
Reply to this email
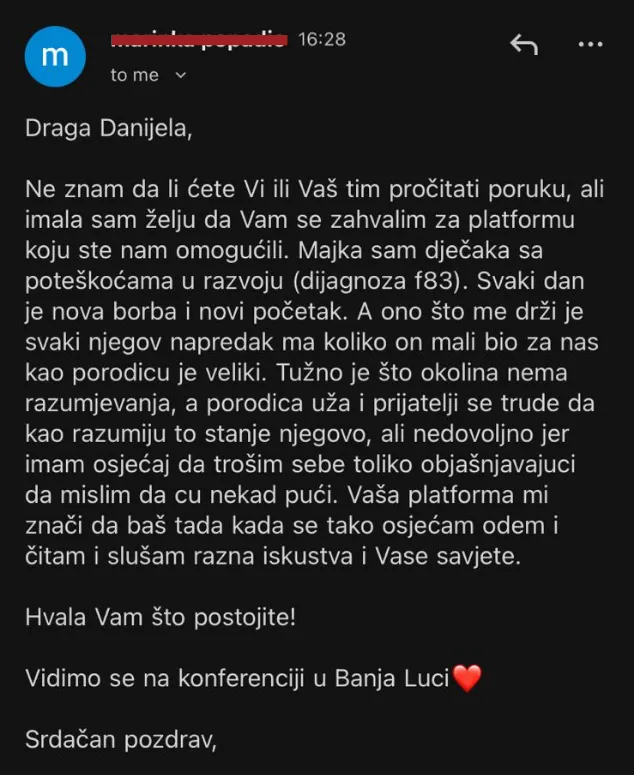click(524, 44)
